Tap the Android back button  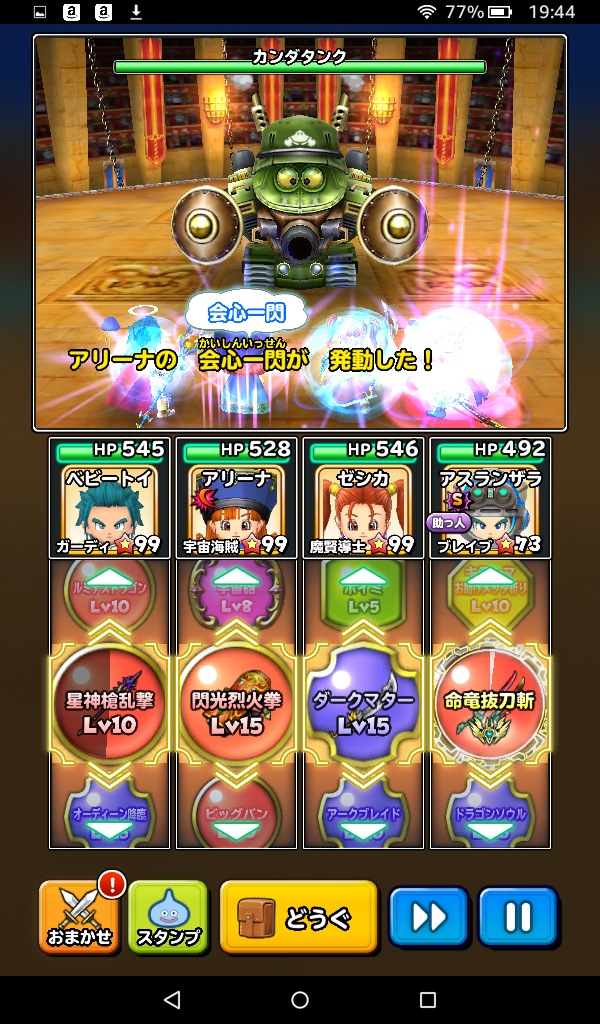172,1000
